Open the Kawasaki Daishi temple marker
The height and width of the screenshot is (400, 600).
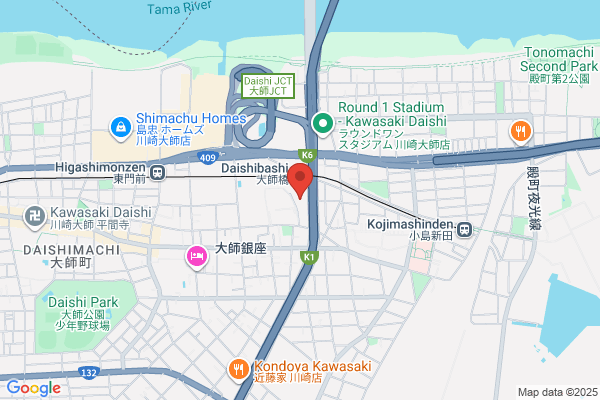click(35, 218)
